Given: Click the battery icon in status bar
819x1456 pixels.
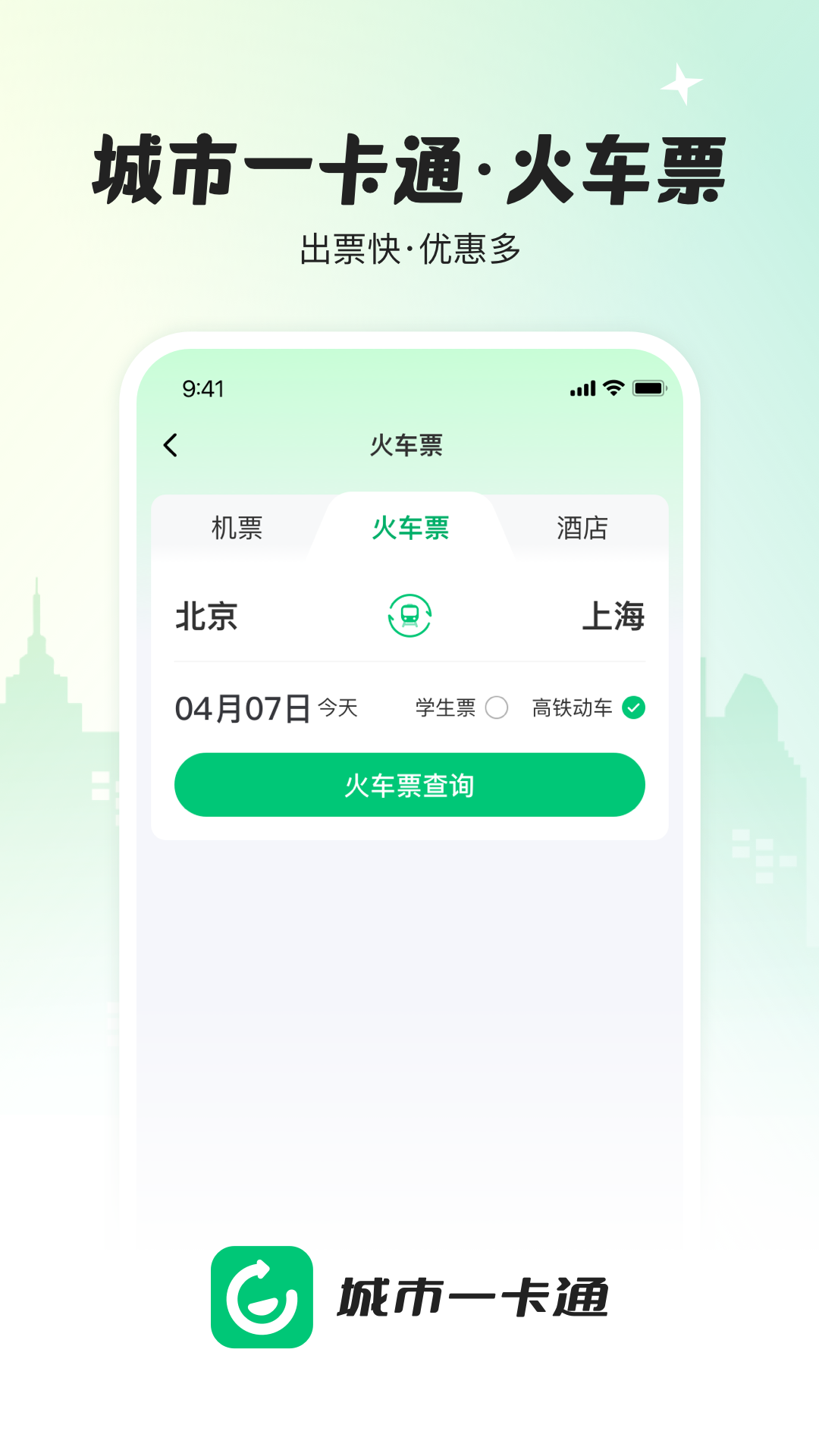Looking at the screenshot, I should pyautogui.click(x=649, y=388).
